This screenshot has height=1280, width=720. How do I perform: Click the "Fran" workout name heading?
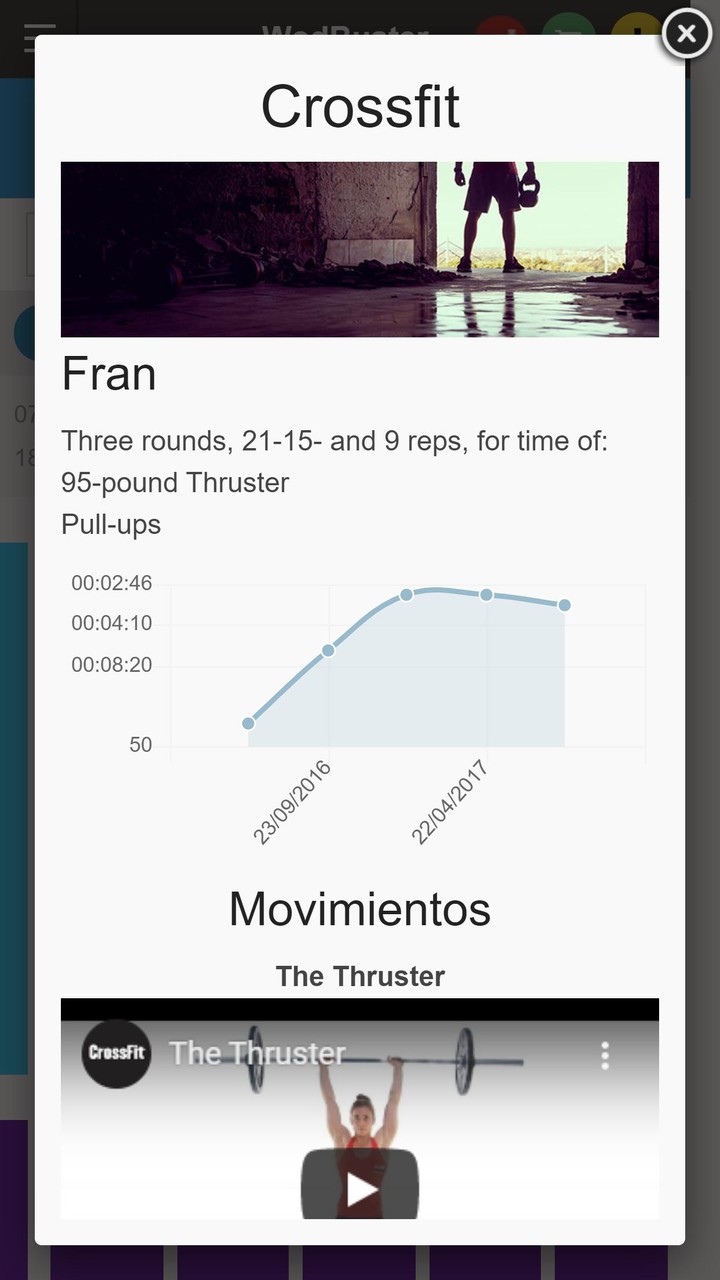click(108, 374)
